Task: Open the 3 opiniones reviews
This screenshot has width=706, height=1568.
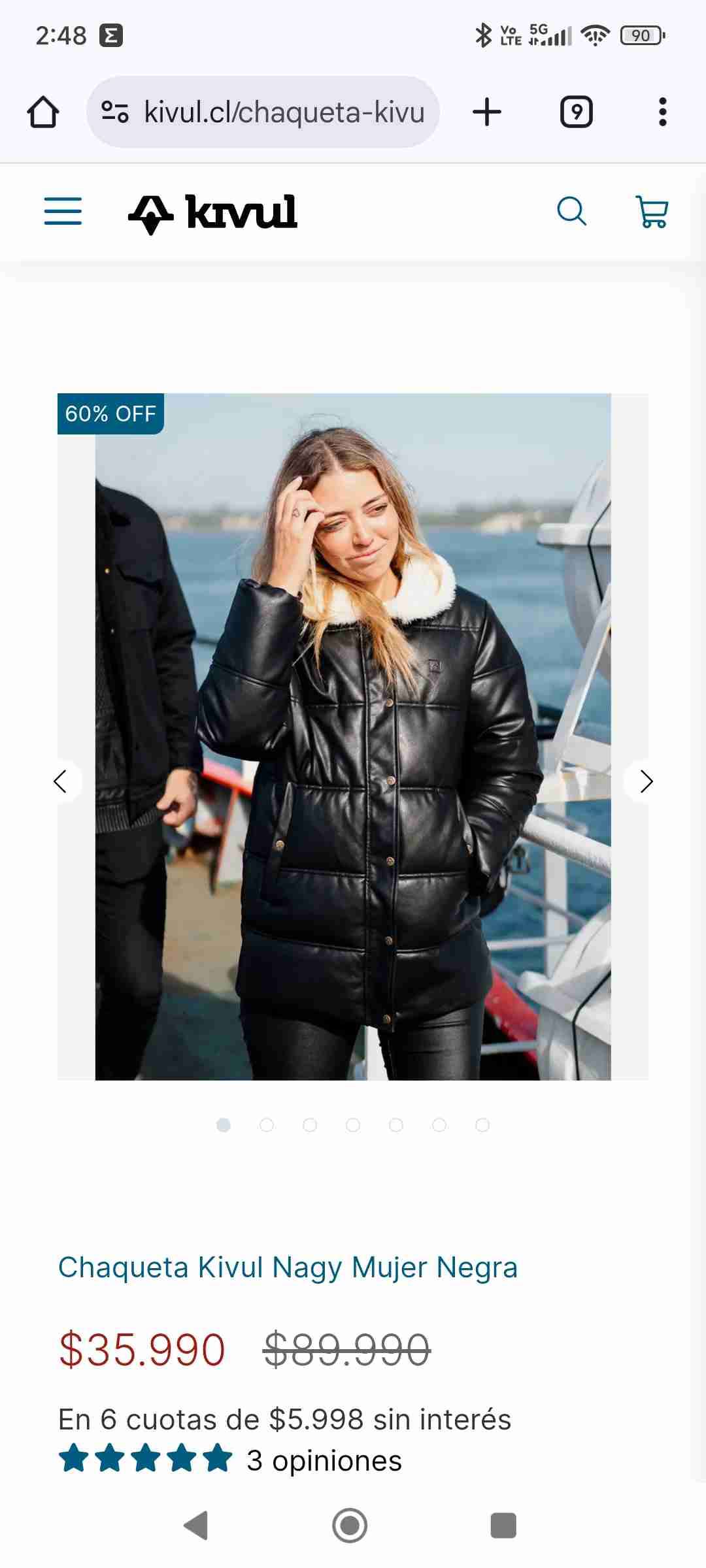Action: point(324,1461)
